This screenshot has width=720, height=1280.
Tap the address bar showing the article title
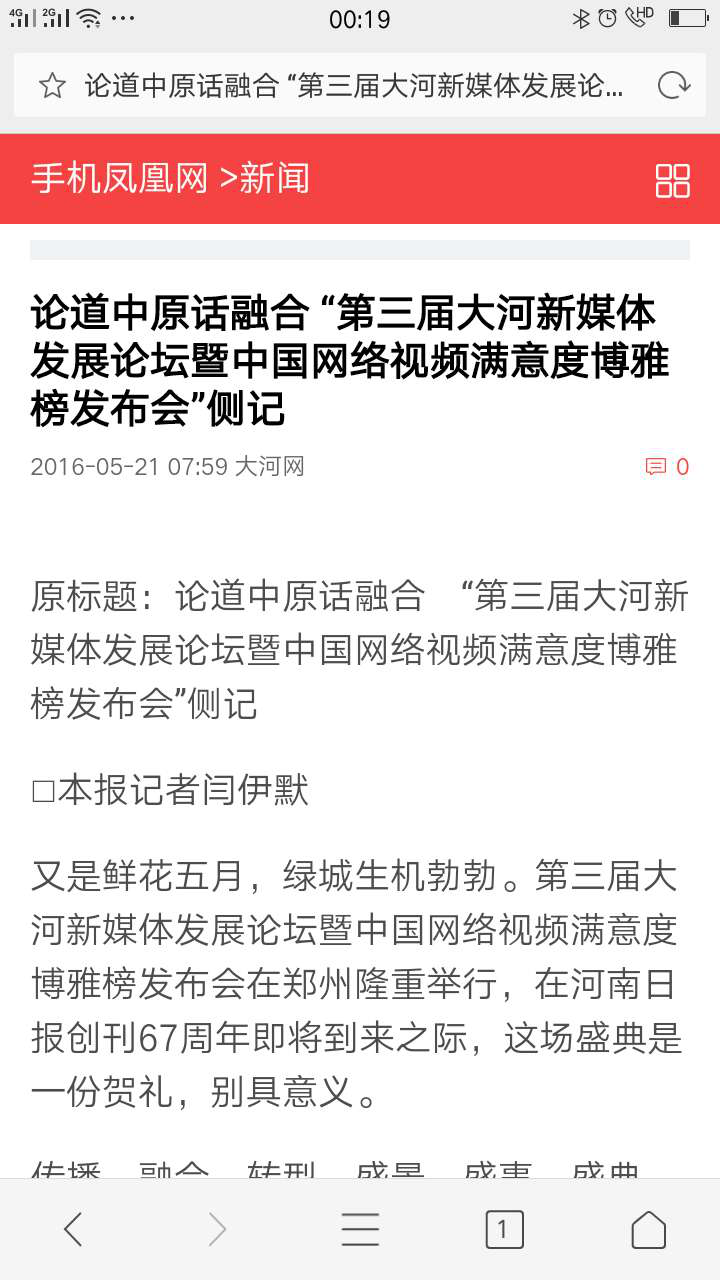pyautogui.click(x=354, y=86)
